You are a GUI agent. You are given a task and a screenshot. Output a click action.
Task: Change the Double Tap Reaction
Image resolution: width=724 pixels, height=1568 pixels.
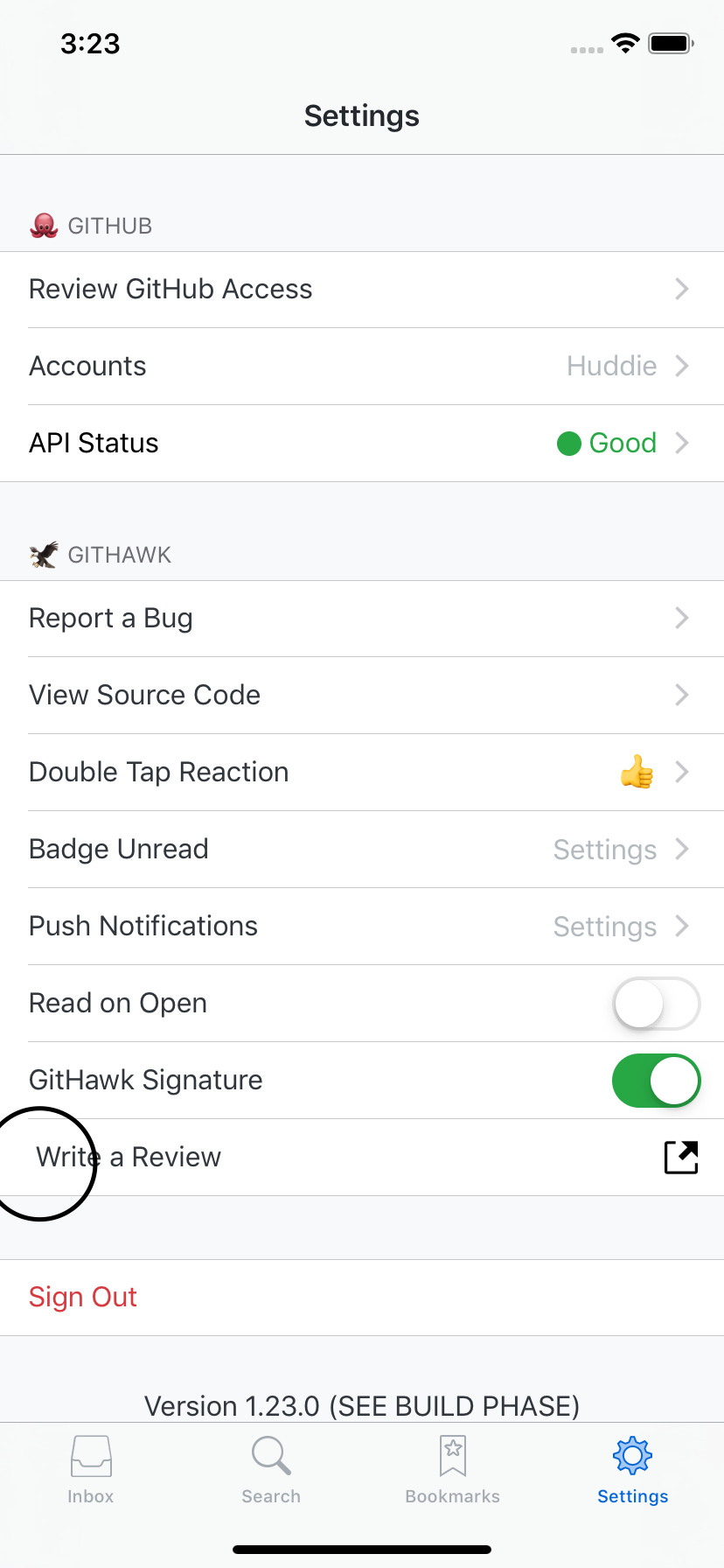(x=362, y=773)
